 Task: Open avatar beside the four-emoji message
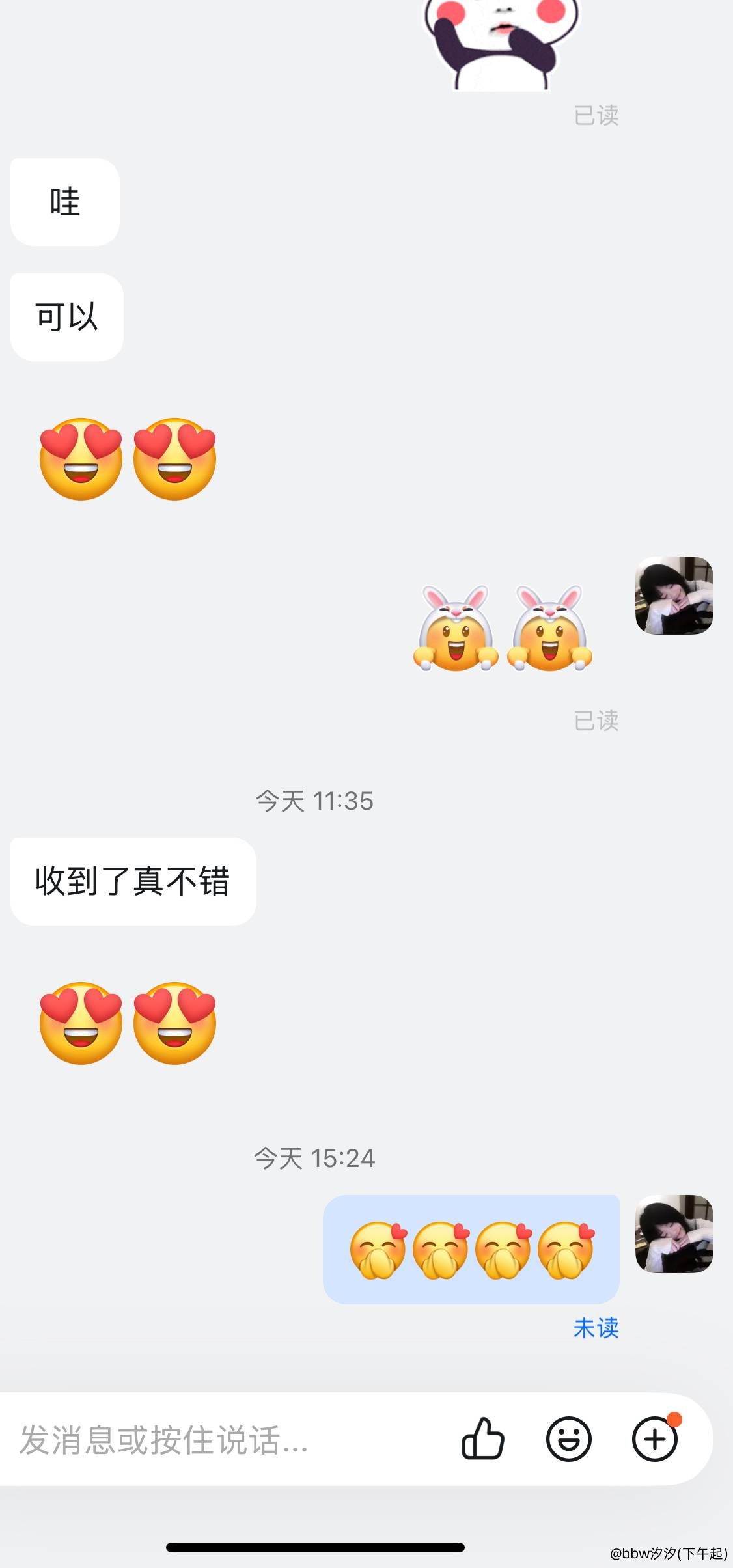tap(674, 1233)
